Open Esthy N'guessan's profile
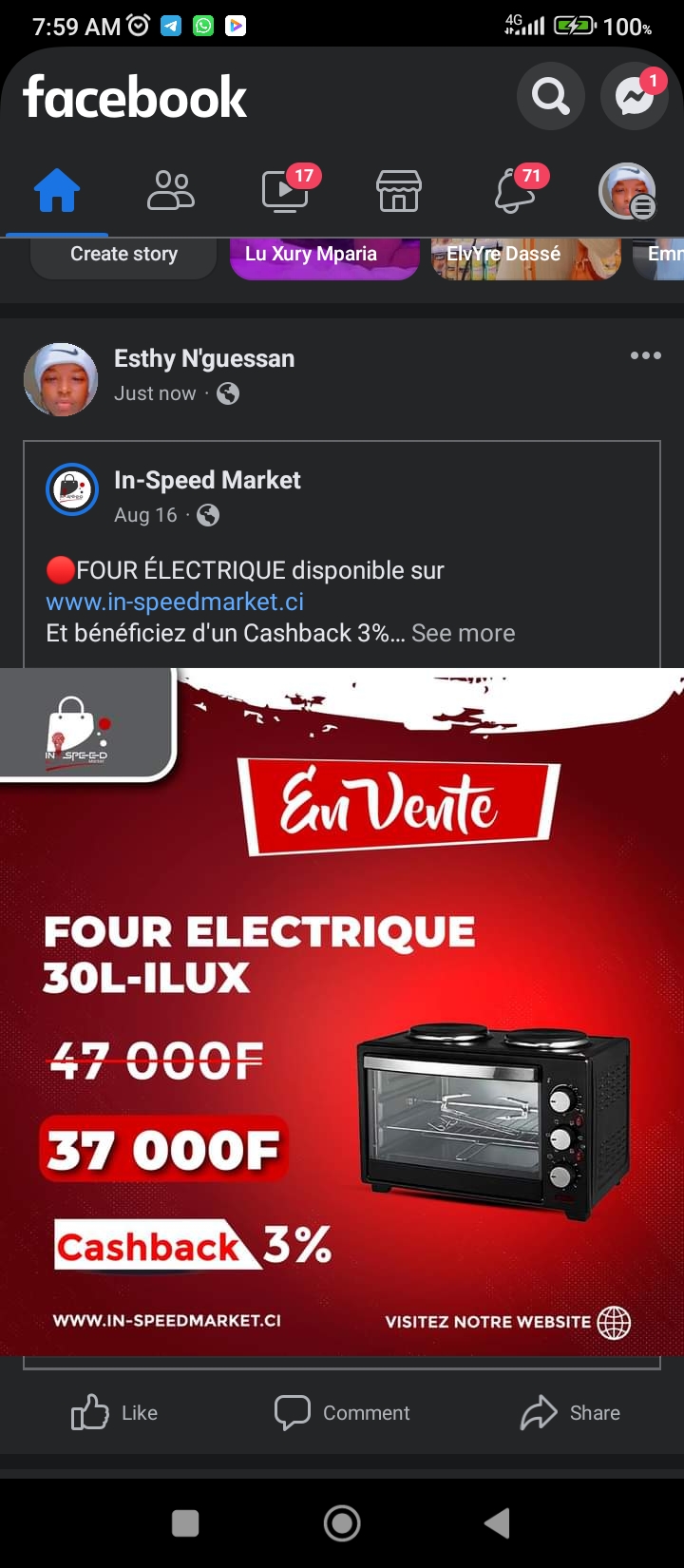The height and width of the screenshot is (1568, 684). point(204,358)
